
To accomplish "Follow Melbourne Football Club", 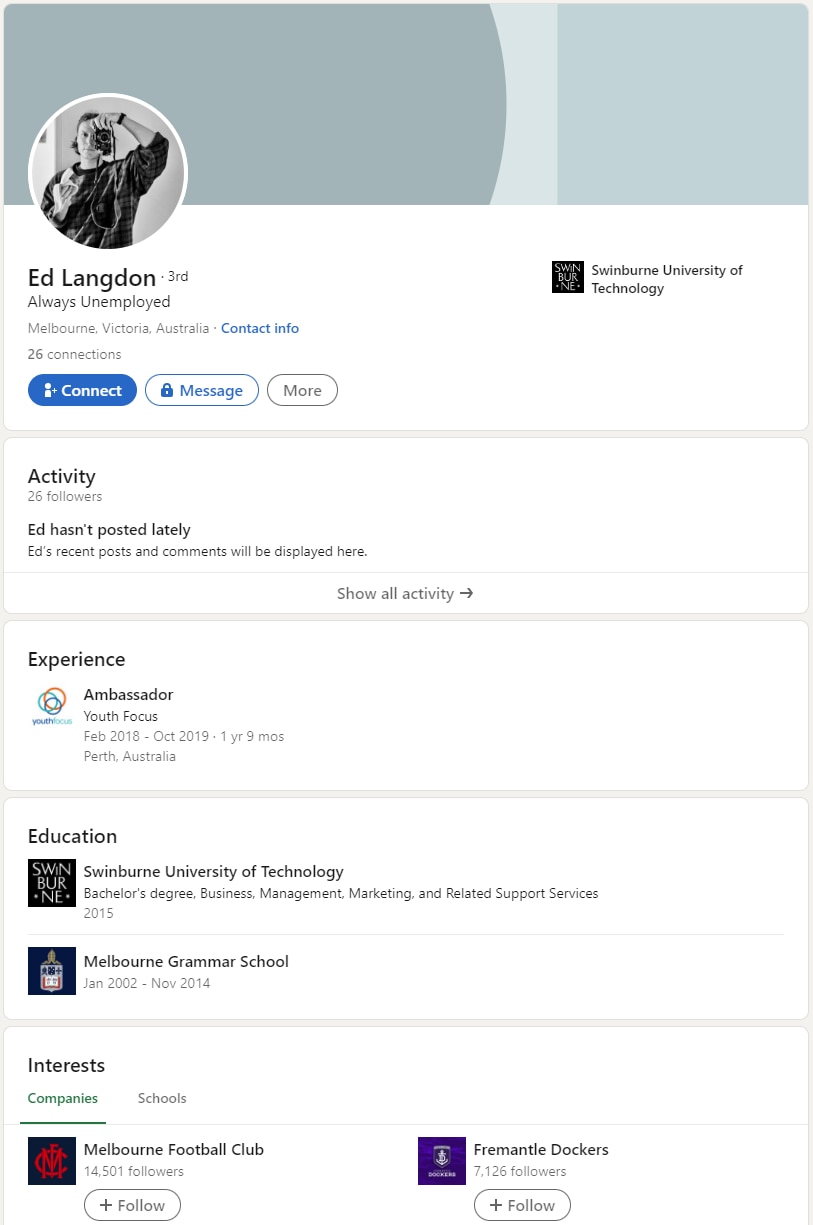I will [x=132, y=1205].
